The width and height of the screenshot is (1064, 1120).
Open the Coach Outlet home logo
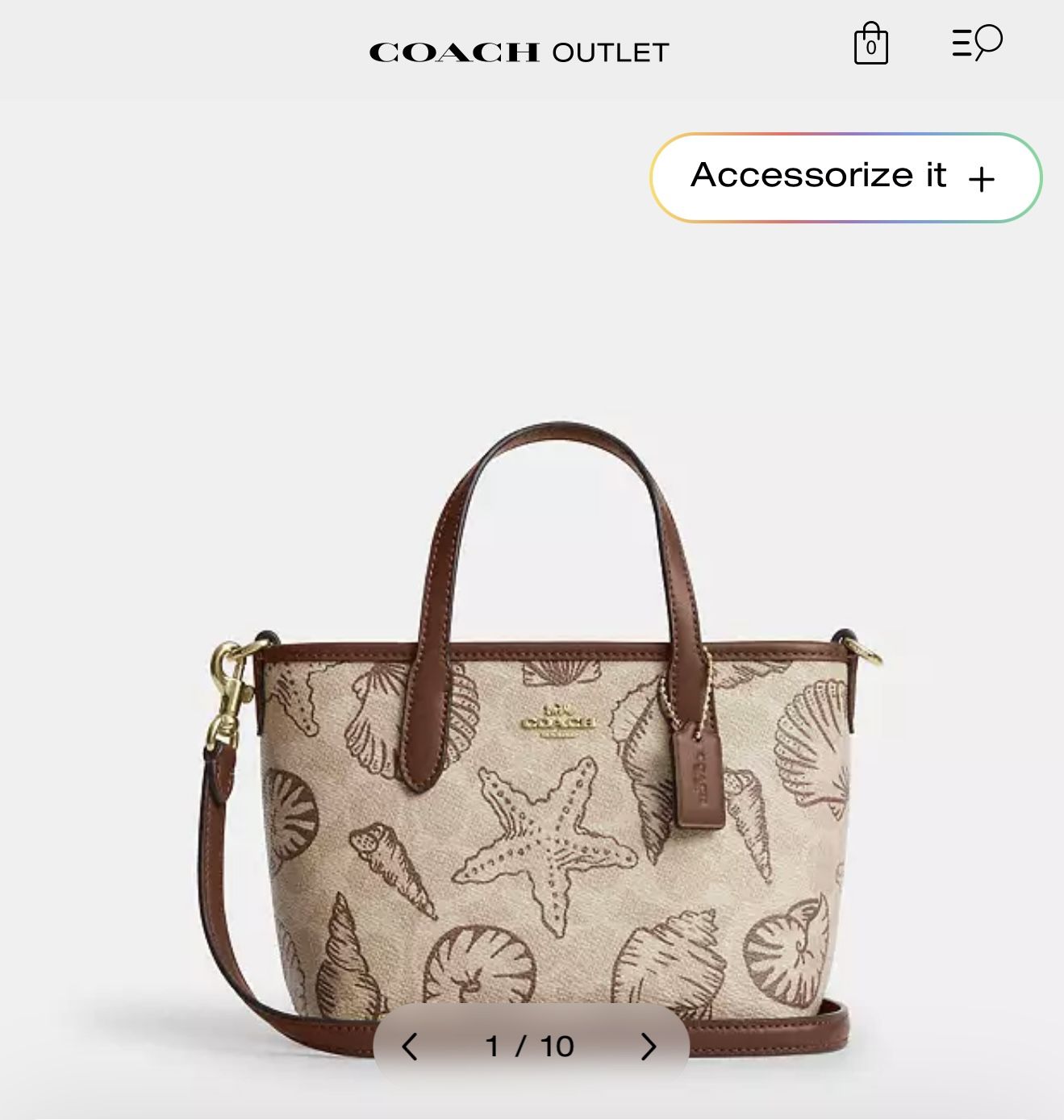tap(519, 52)
